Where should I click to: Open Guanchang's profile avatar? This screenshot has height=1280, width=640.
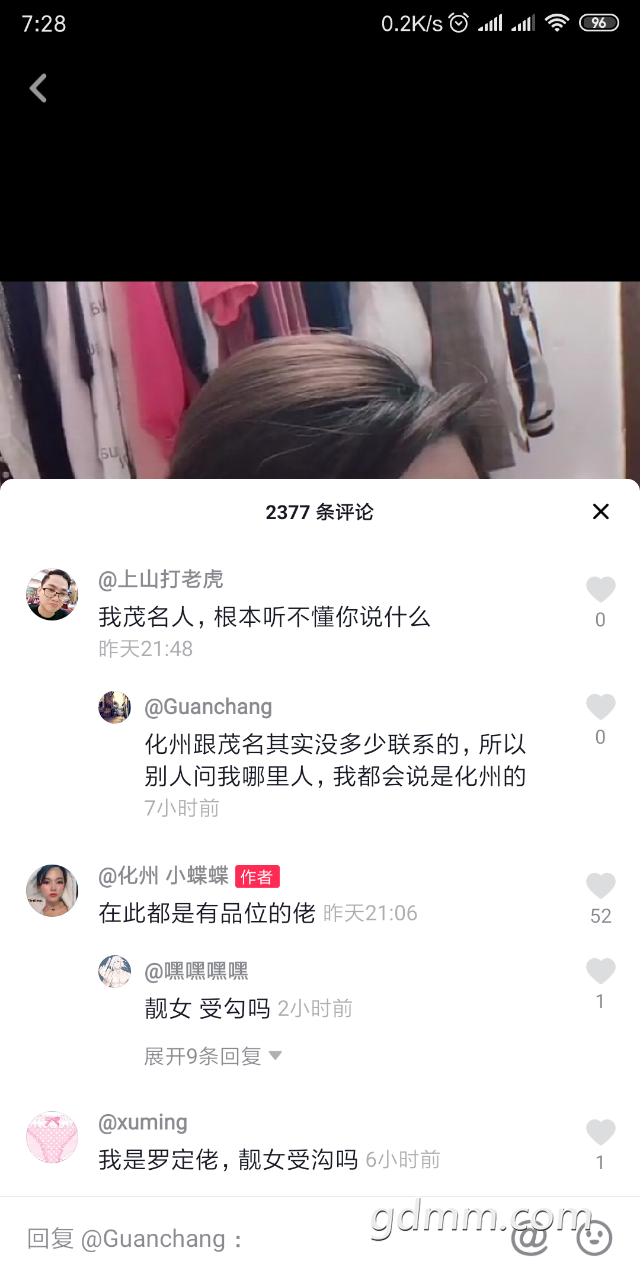pos(115,707)
